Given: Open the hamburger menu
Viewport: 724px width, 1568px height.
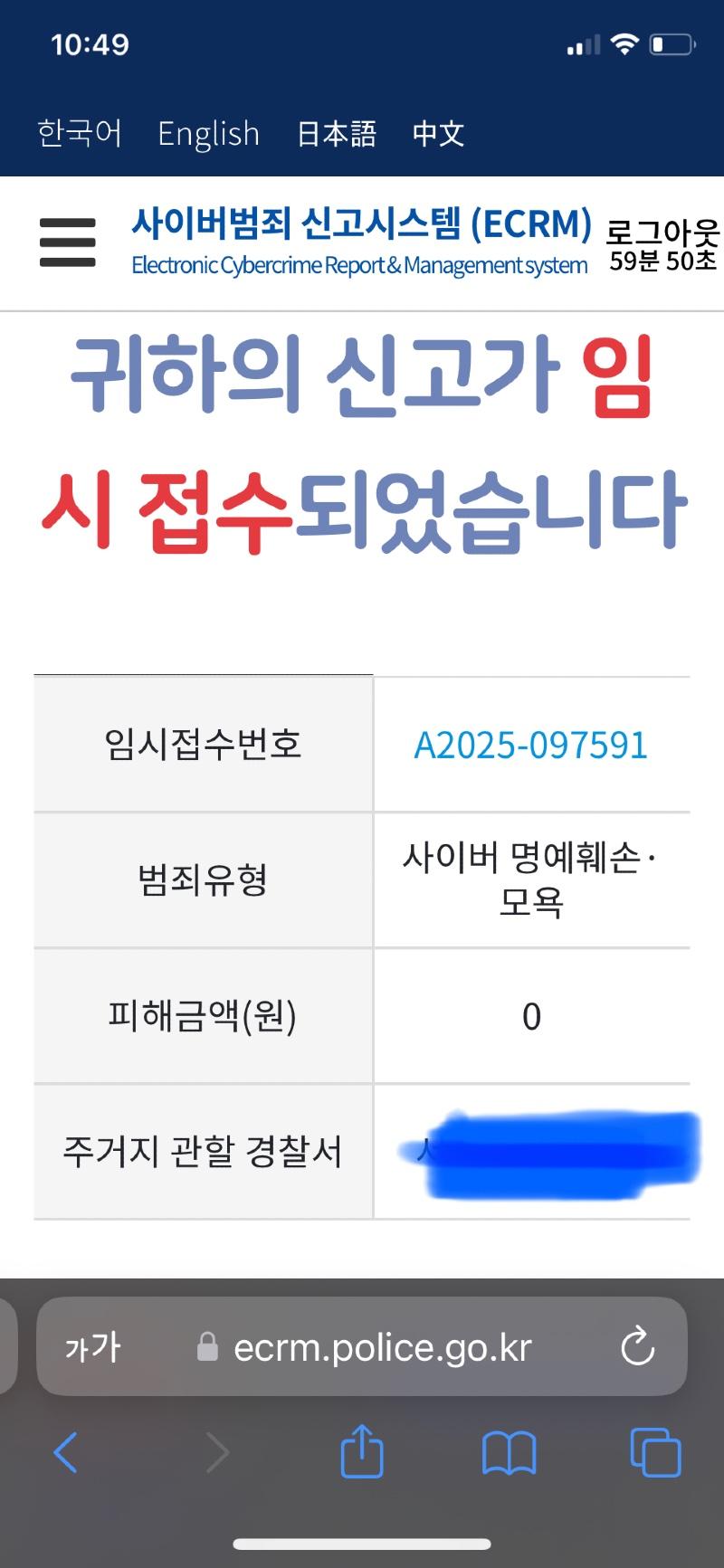Looking at the screenshot, I should click(x=68, y=242).
